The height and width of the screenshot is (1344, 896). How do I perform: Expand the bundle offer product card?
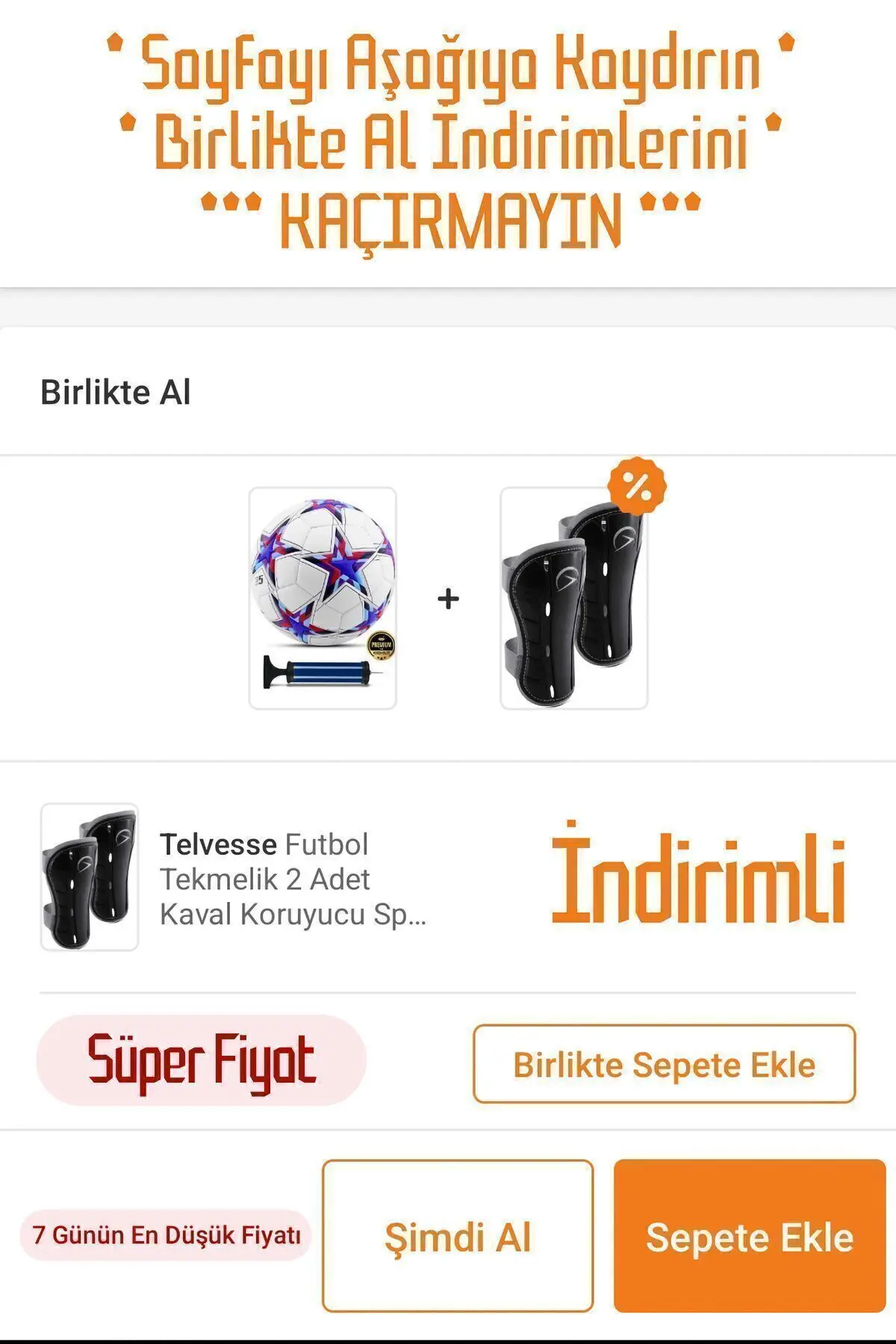(x=448, y=597)
